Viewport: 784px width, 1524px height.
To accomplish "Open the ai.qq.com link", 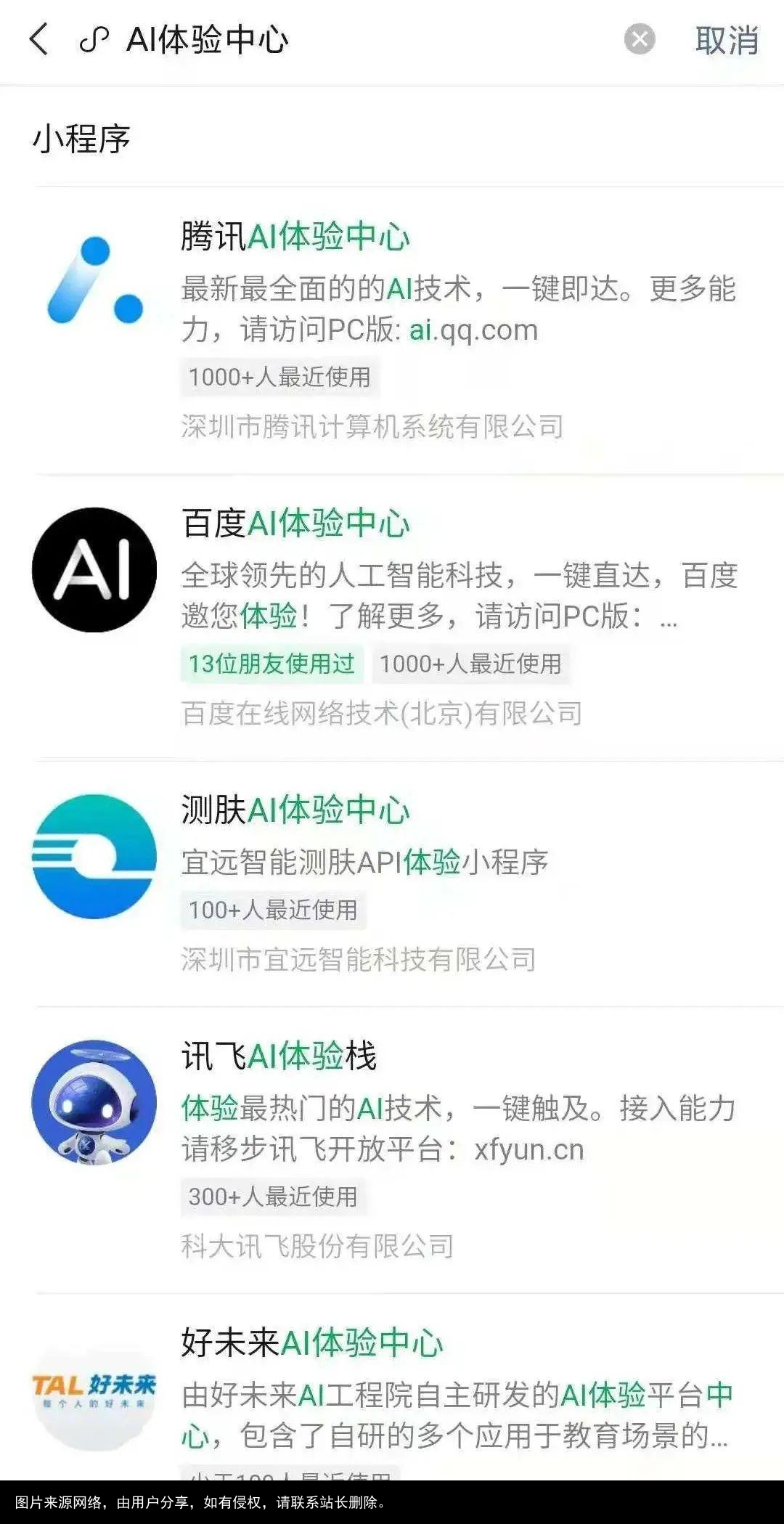I will [473, 328].
